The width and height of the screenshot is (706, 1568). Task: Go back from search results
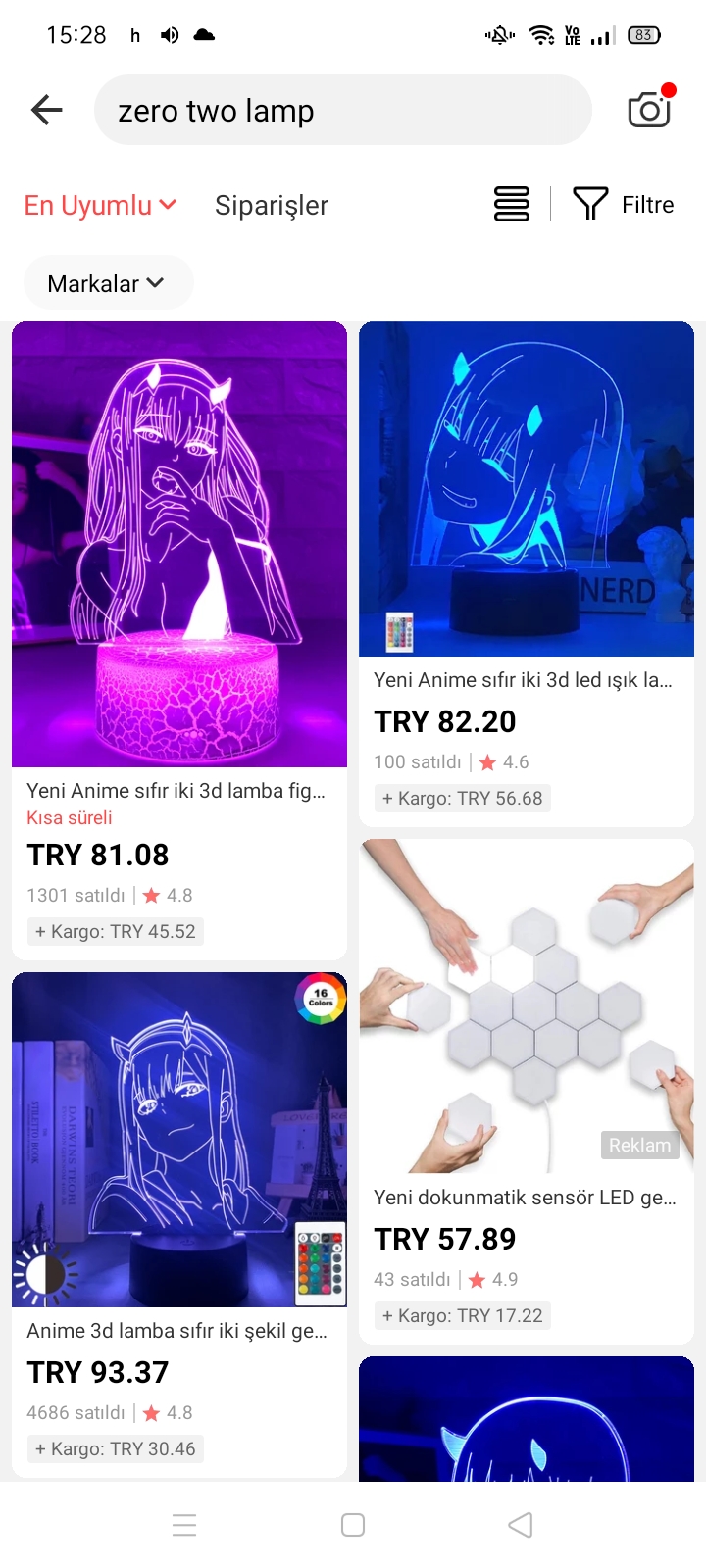point(47,110)
